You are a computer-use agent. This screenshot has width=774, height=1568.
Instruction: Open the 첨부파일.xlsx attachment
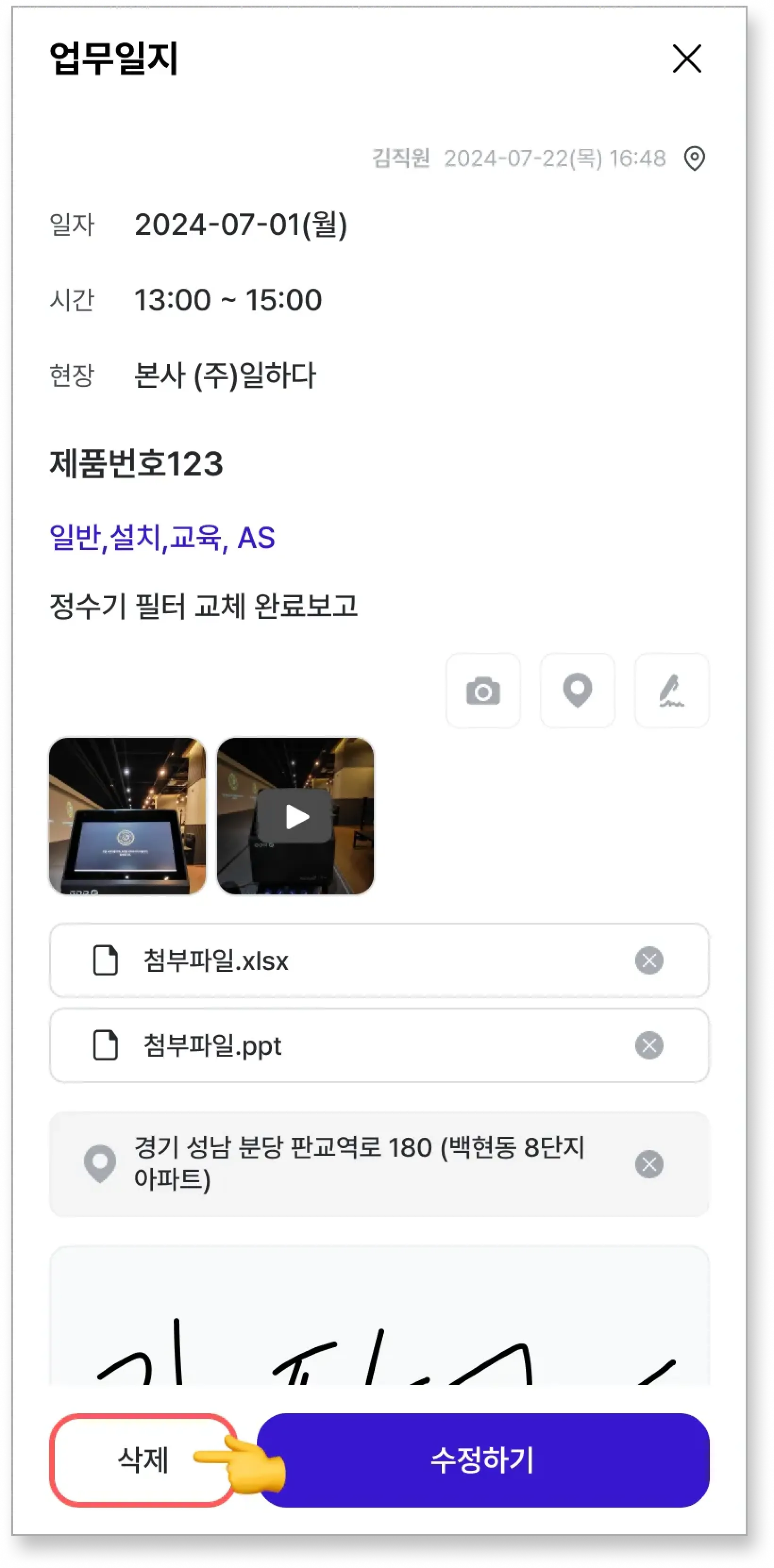tap(216, 960)
